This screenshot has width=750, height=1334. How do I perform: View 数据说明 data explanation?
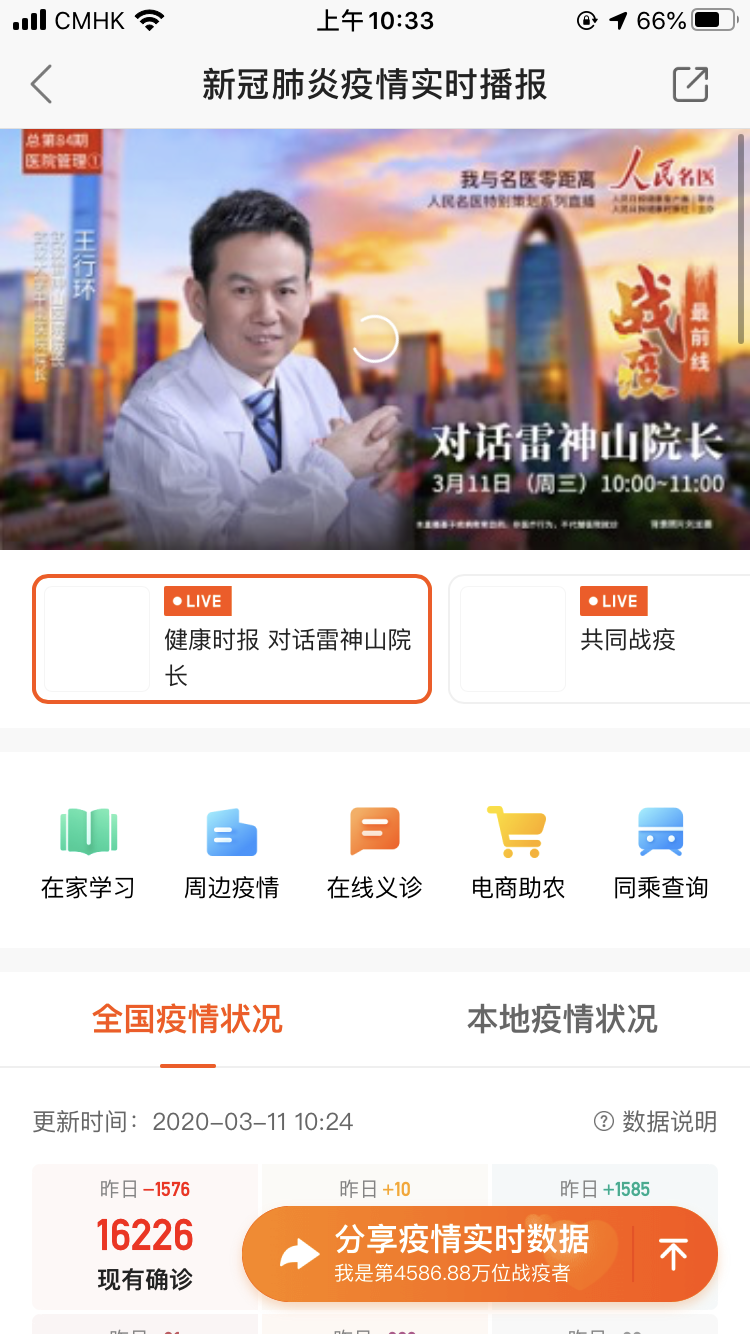(x=656, y=1121)
